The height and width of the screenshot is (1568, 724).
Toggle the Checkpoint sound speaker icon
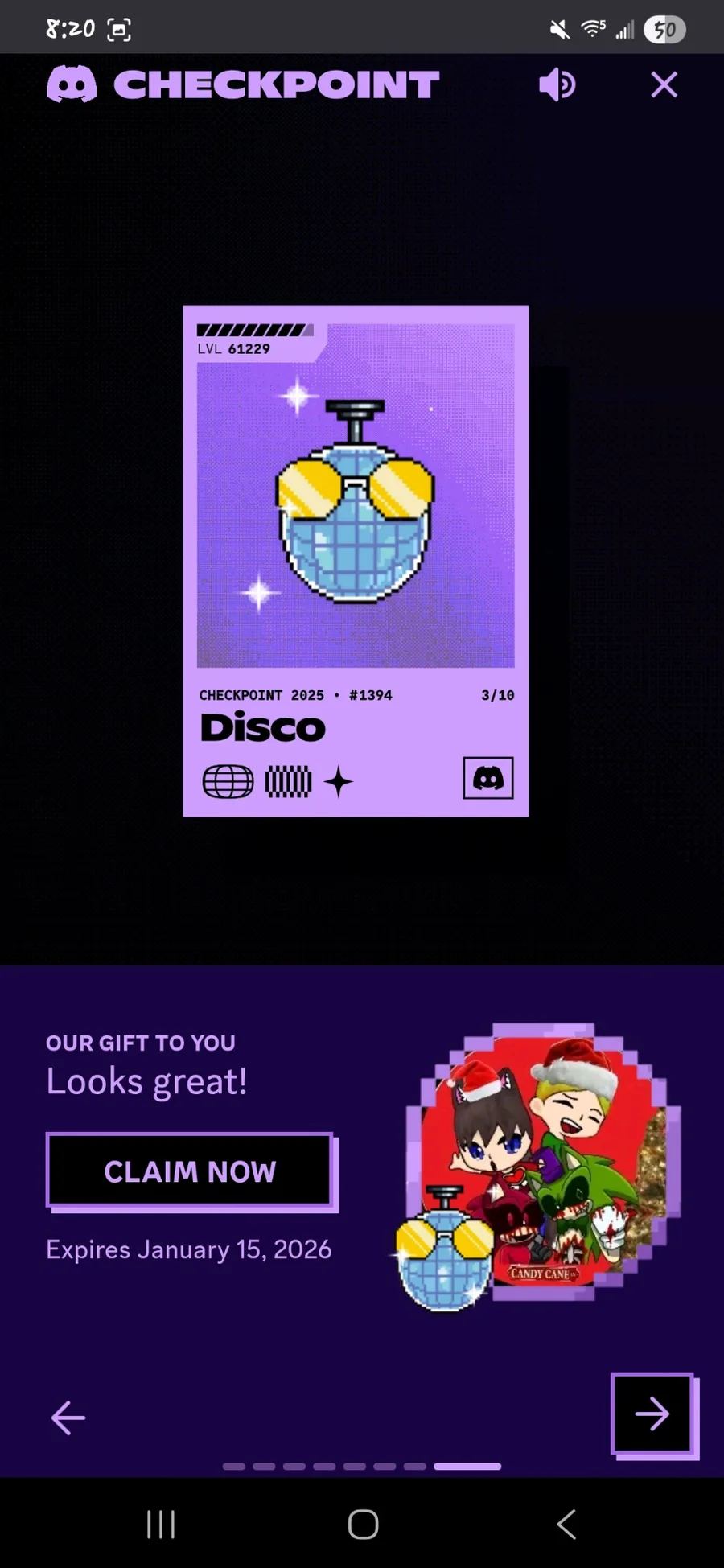tap(557, 84)
